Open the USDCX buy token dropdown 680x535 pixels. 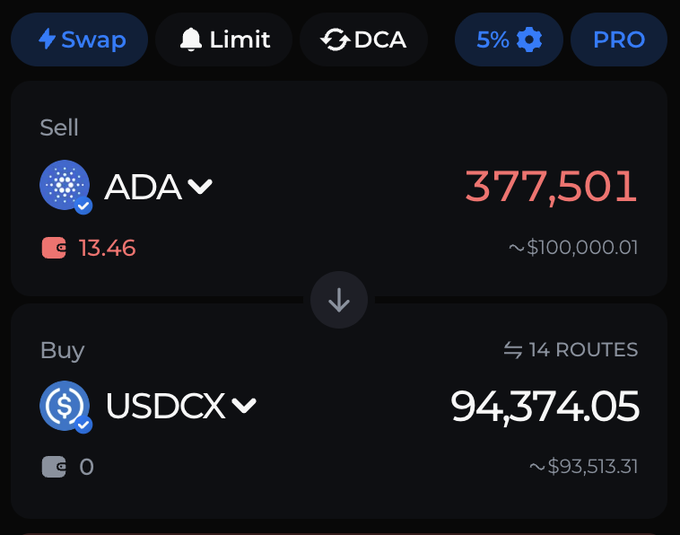click(x=180, y=405)
